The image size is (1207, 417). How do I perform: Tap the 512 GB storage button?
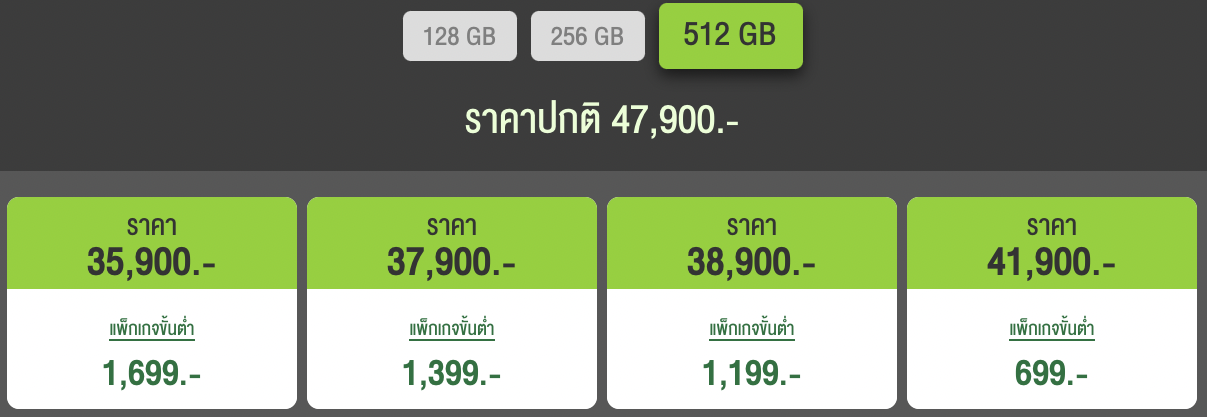[x=730, y=36]
